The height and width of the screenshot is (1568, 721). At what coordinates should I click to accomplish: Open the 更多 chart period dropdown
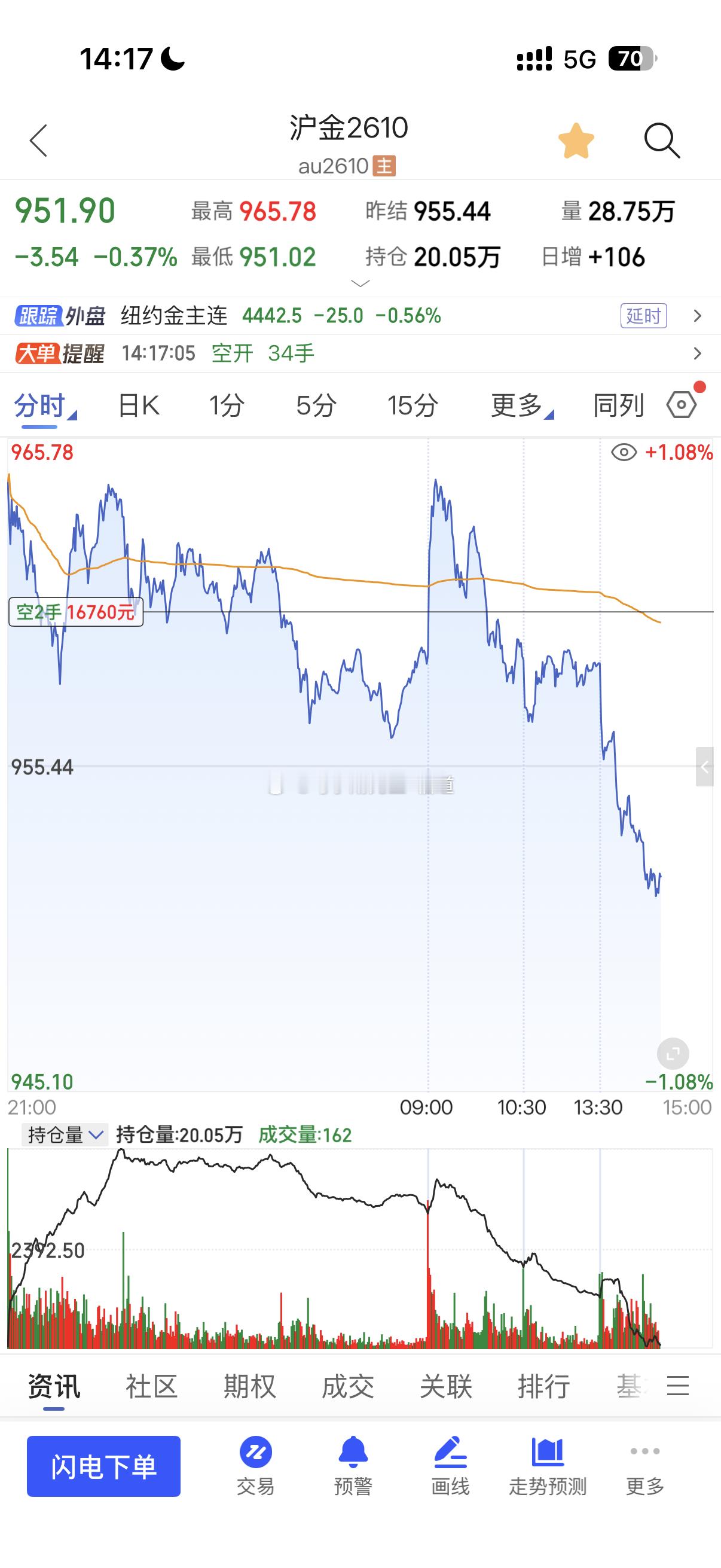coord(521,405)
